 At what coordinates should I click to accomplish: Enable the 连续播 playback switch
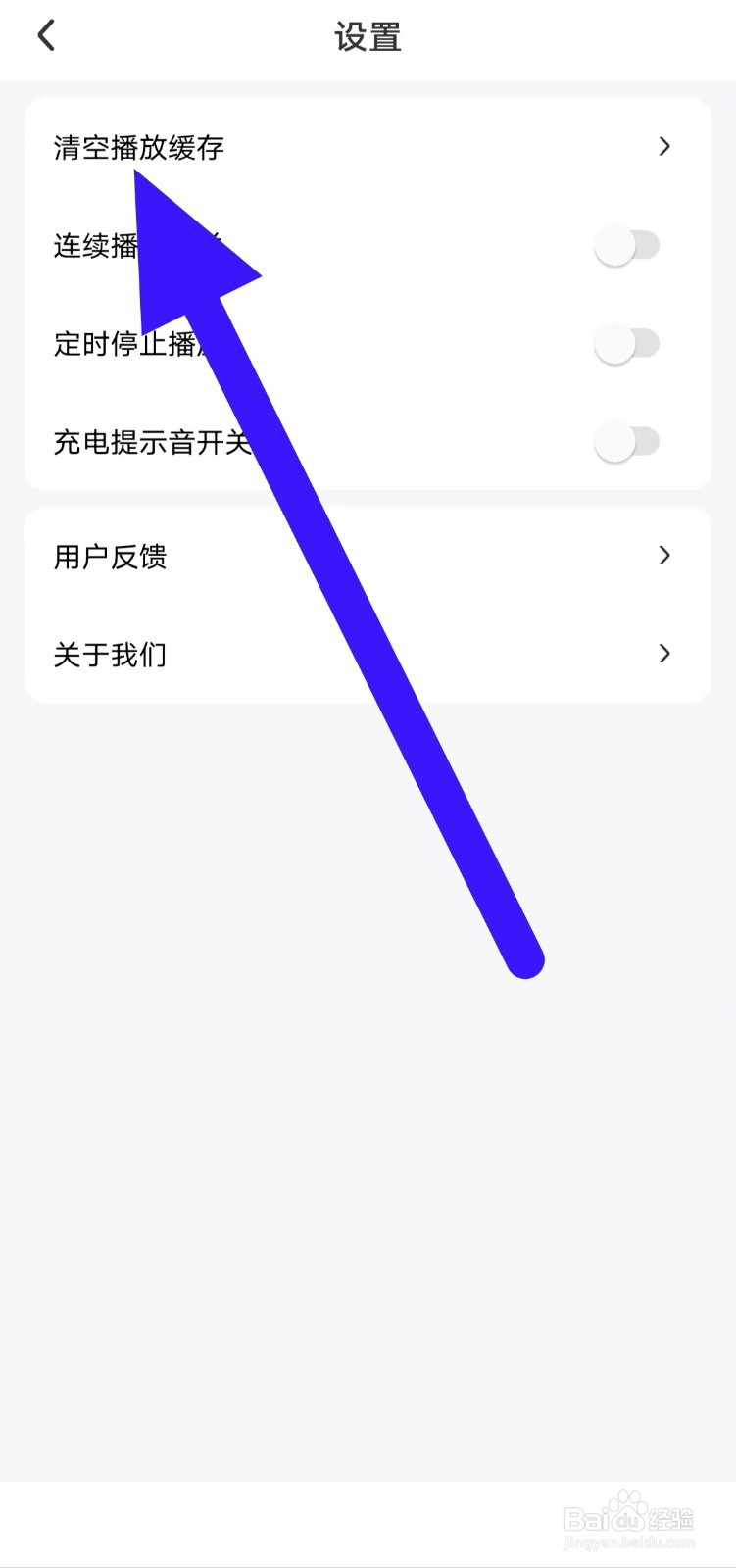click(626, 245)
